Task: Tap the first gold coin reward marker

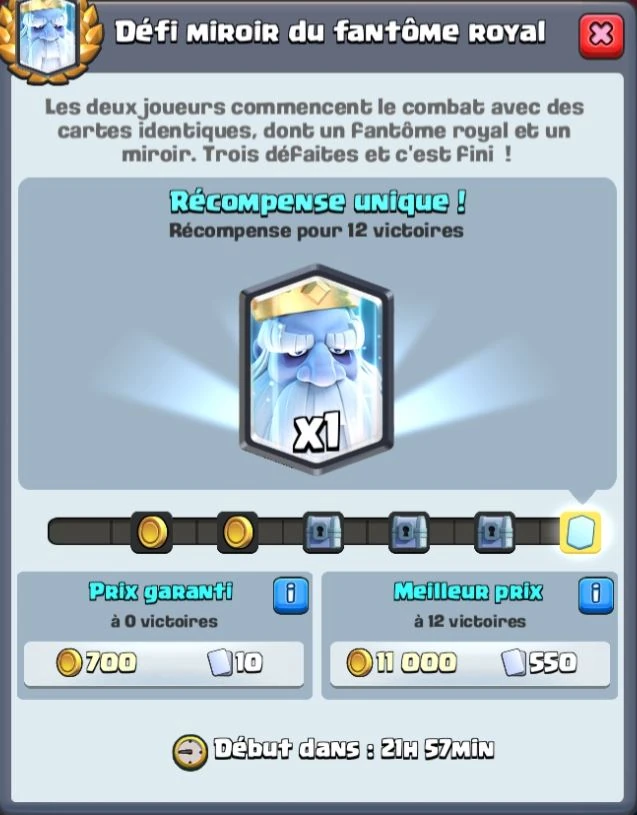Action: 152,532
